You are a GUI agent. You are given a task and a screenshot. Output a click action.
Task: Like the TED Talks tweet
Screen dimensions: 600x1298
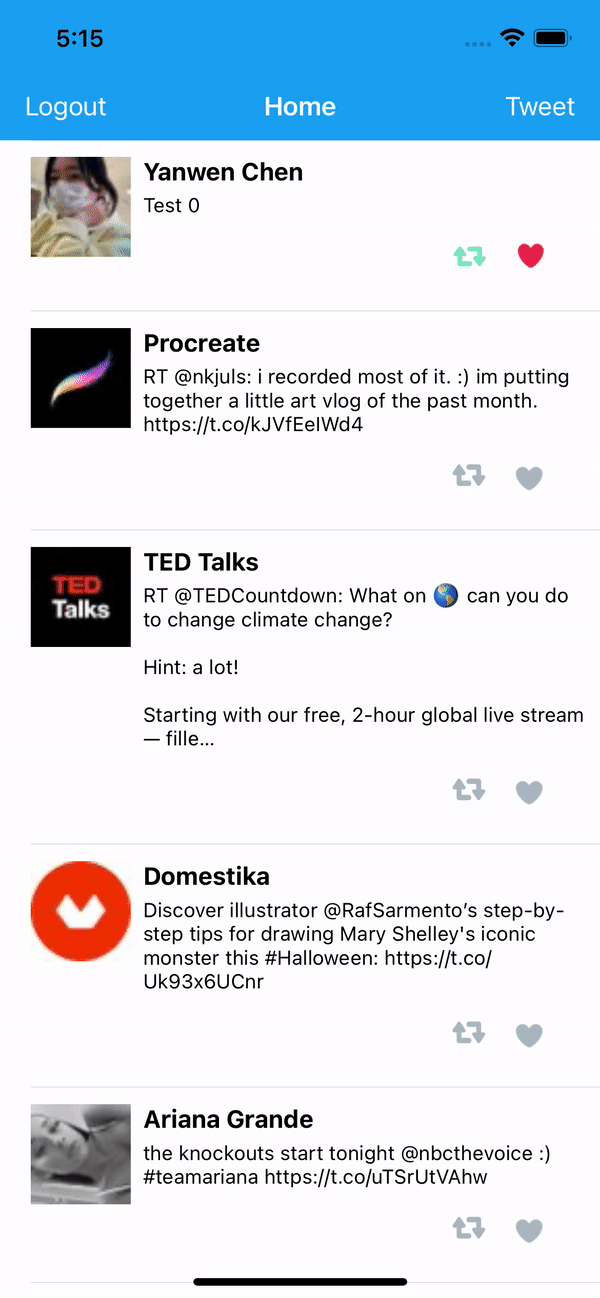[529, 792]
